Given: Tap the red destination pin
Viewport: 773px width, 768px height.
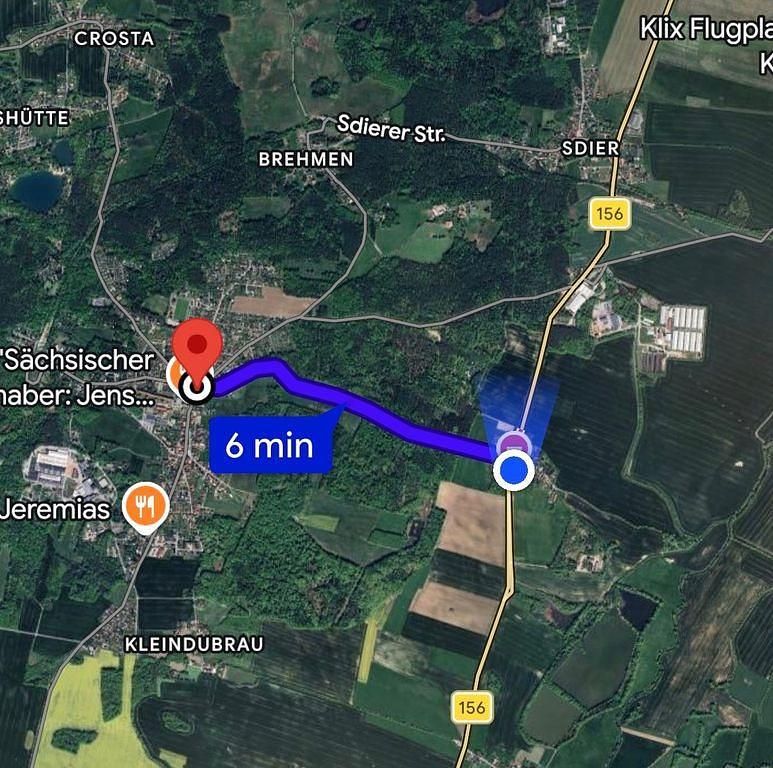Looking at the screenshot, I should pyautogui.click(x=197, y=347).
